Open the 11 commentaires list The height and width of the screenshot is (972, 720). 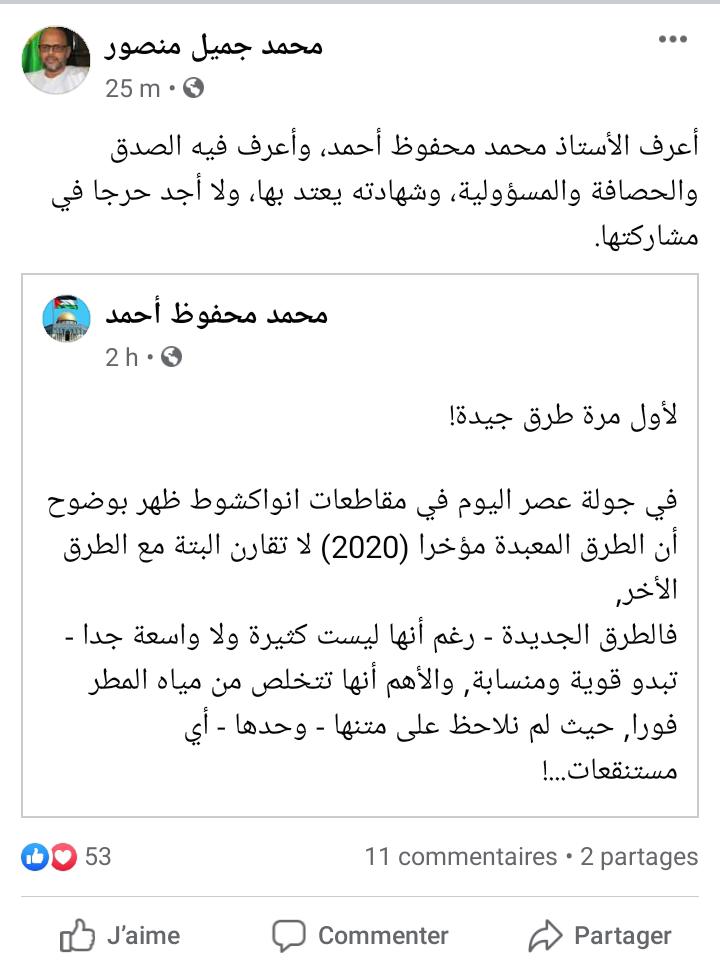[x=460, y=857]
